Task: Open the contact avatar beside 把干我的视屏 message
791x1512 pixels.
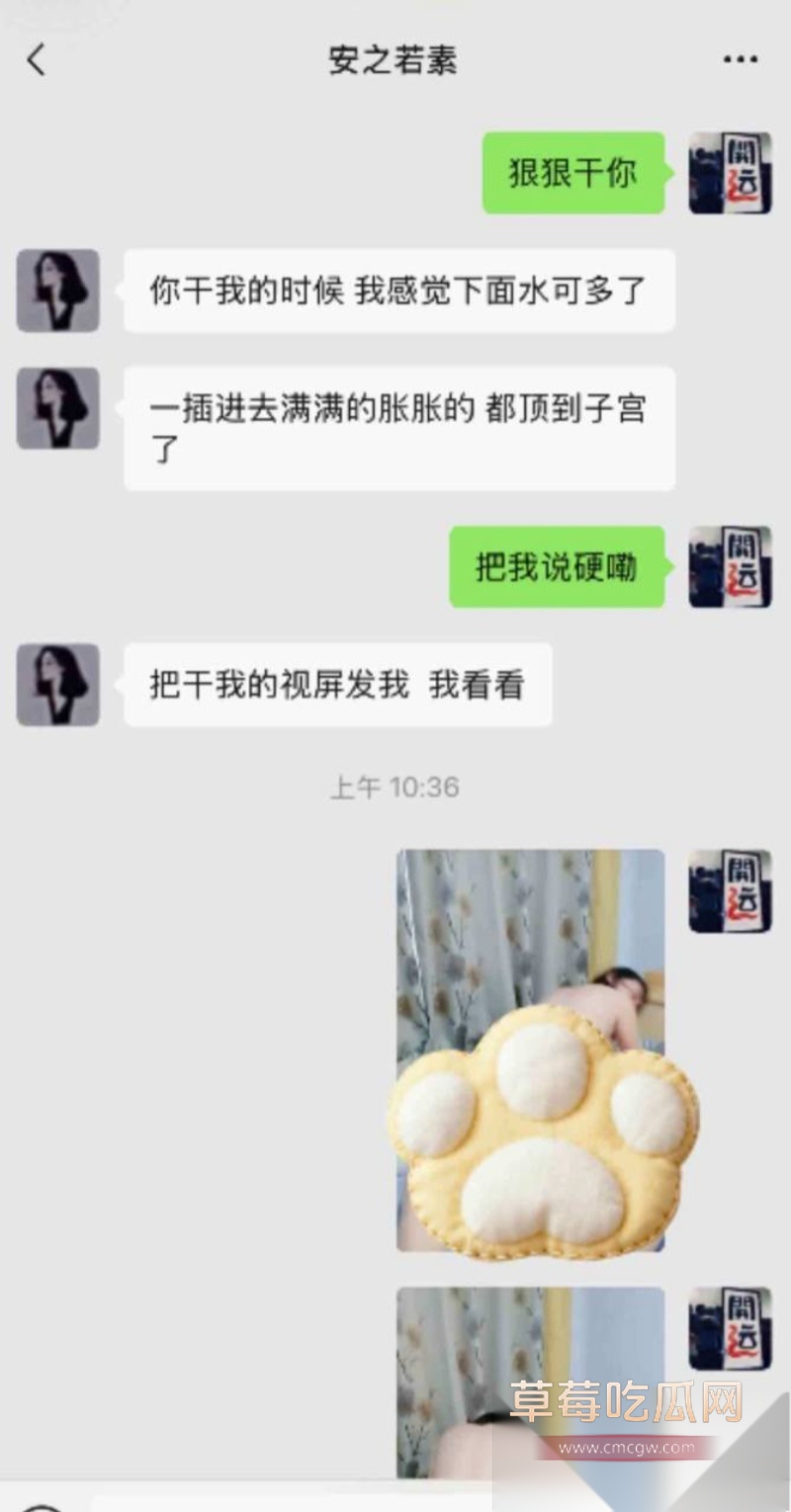Action: point(56,682)
